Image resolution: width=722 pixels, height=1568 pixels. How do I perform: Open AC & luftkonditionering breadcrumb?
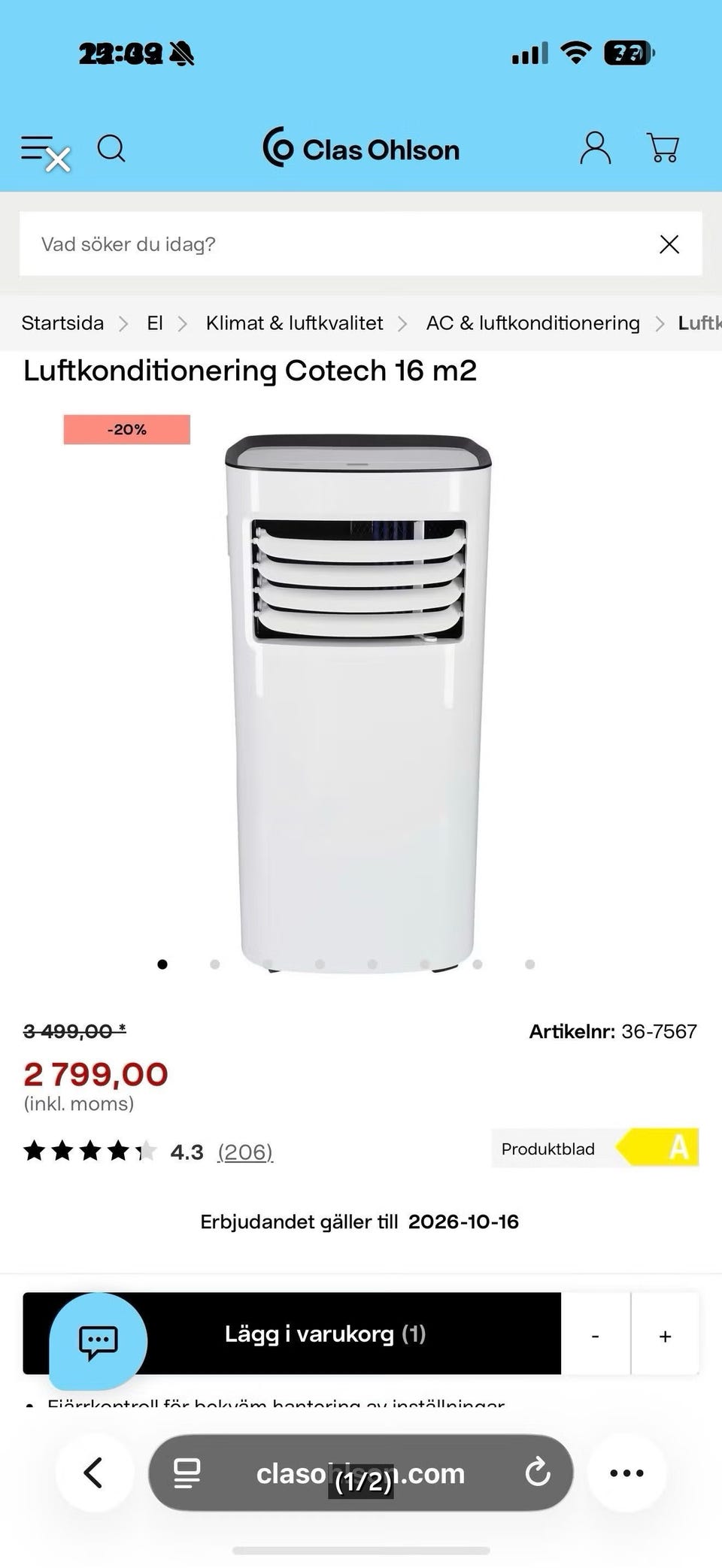click(x=532, y=323)
